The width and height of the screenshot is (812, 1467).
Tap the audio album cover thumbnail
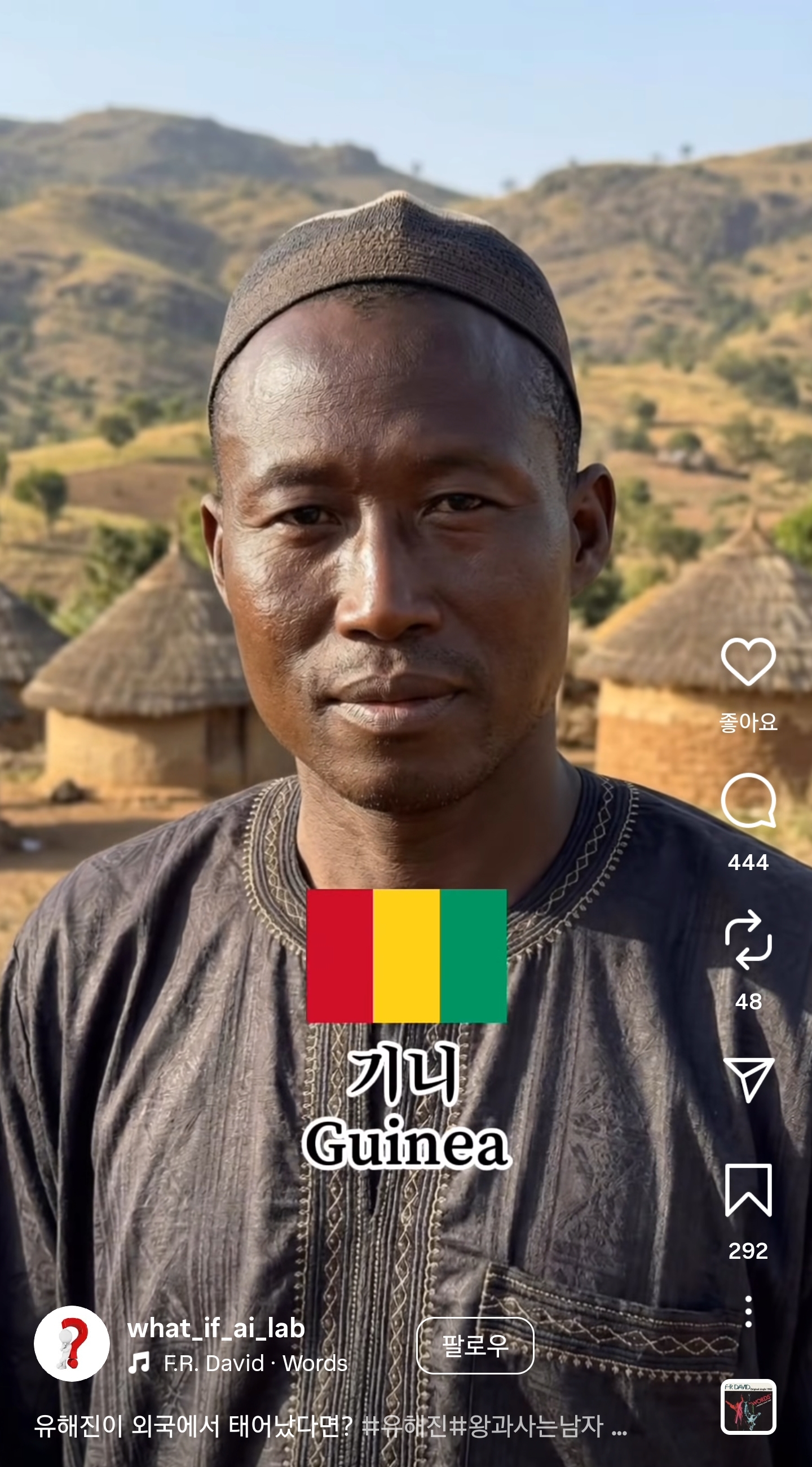click(748, 1407)
